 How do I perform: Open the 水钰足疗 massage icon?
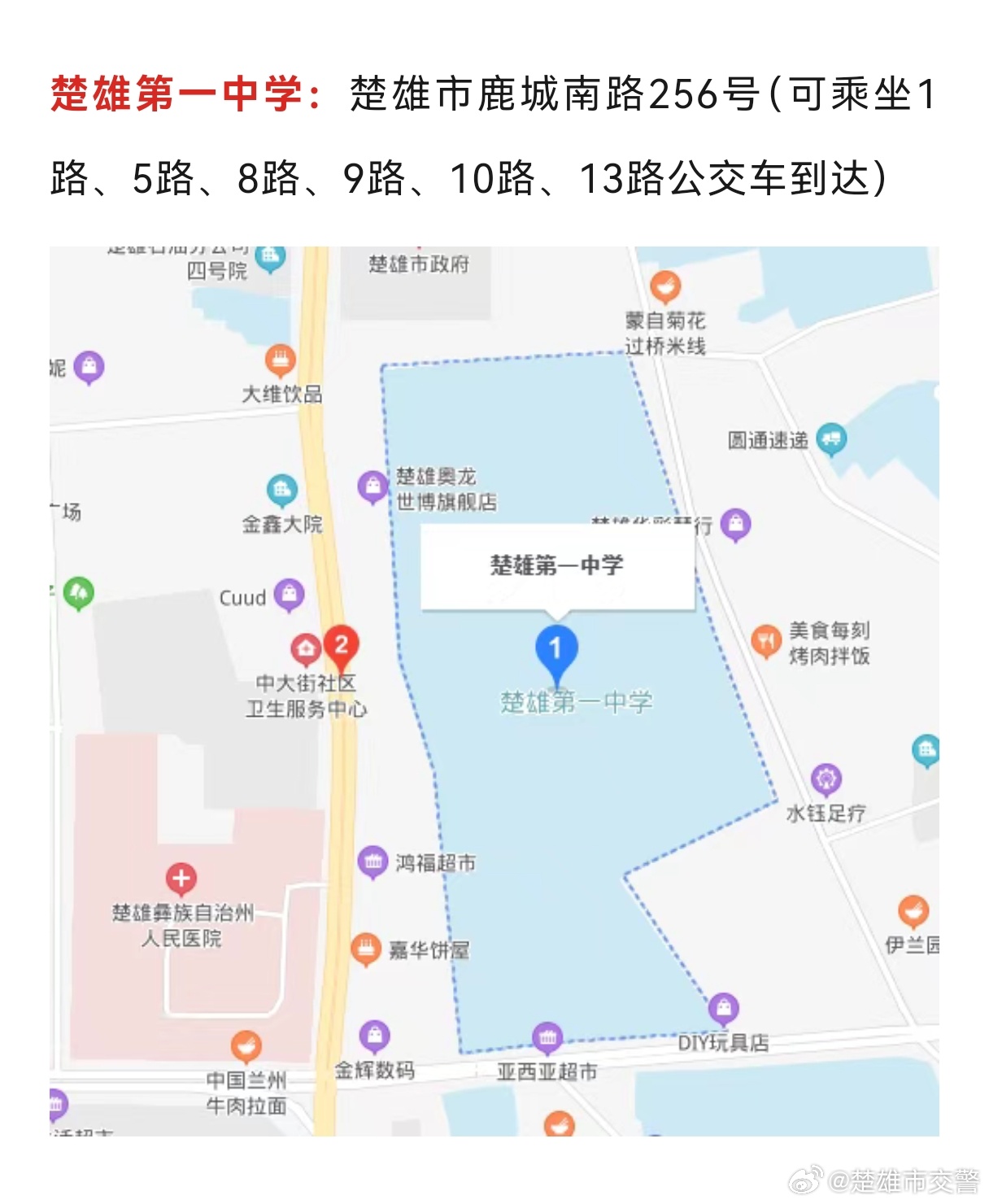click(x=828, y=779)
